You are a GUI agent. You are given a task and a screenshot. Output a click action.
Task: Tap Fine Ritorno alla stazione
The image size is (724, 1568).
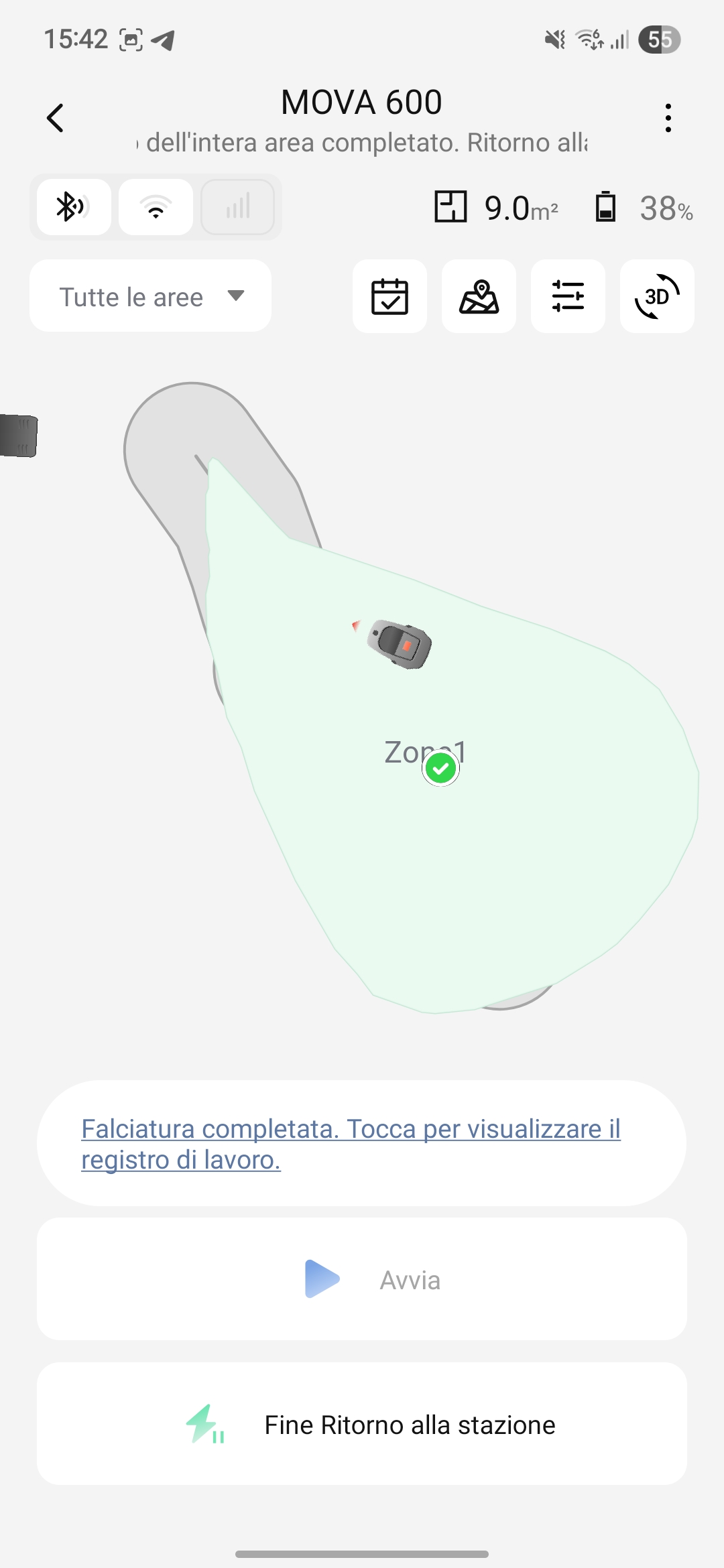[362, 1424]
